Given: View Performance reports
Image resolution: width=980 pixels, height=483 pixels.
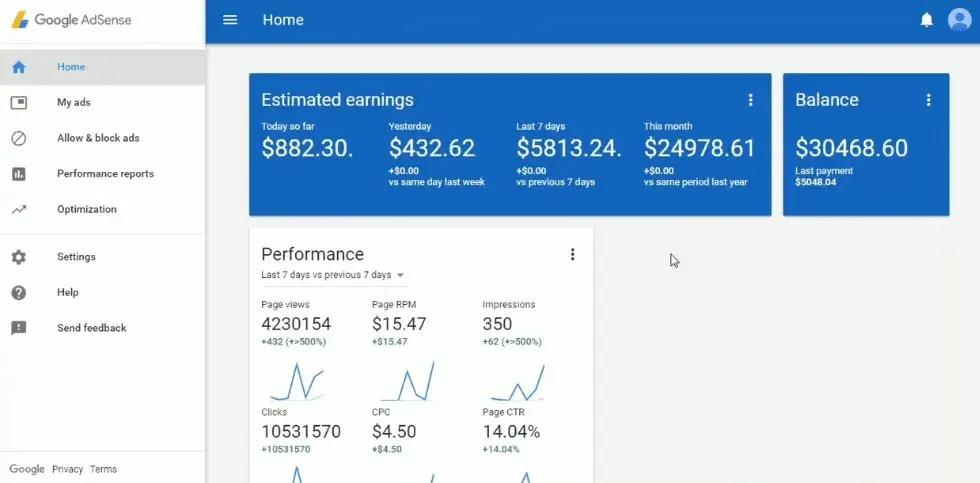Looking at the screenshot, I should [x=102, y=174].
